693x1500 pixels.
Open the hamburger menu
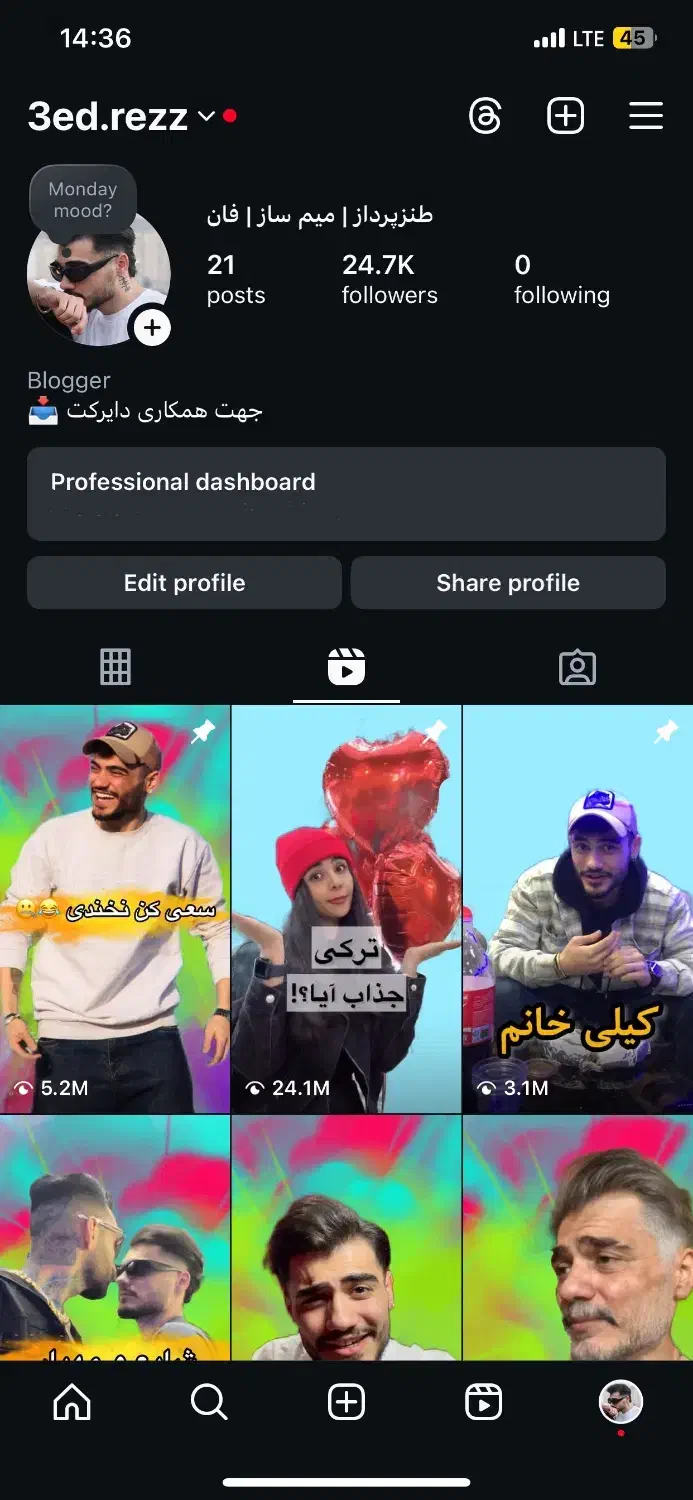[x=646, y=117]
